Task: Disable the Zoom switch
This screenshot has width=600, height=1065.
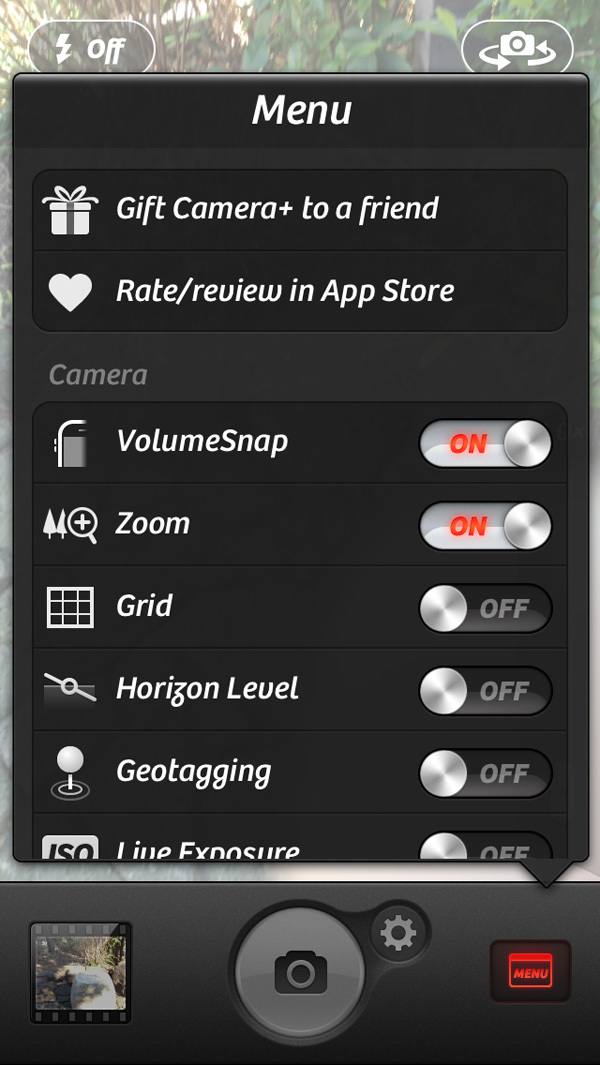Action: coord(485,526)
